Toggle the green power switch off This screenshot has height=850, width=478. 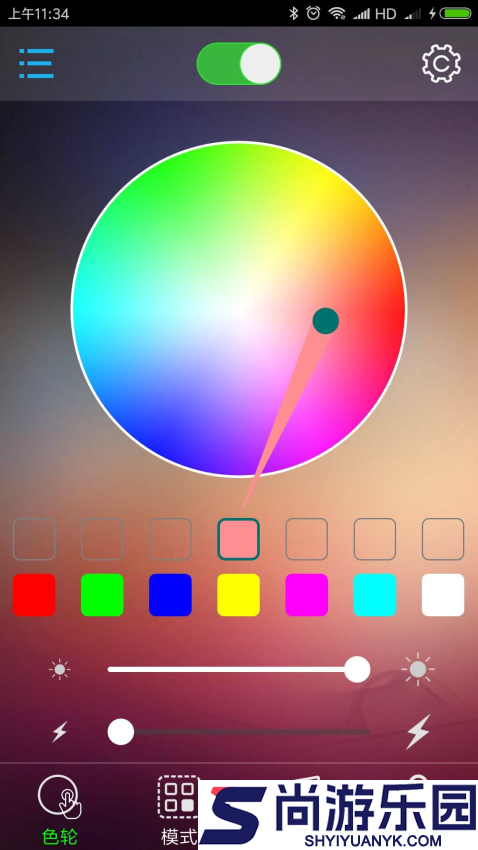(239, 63)
